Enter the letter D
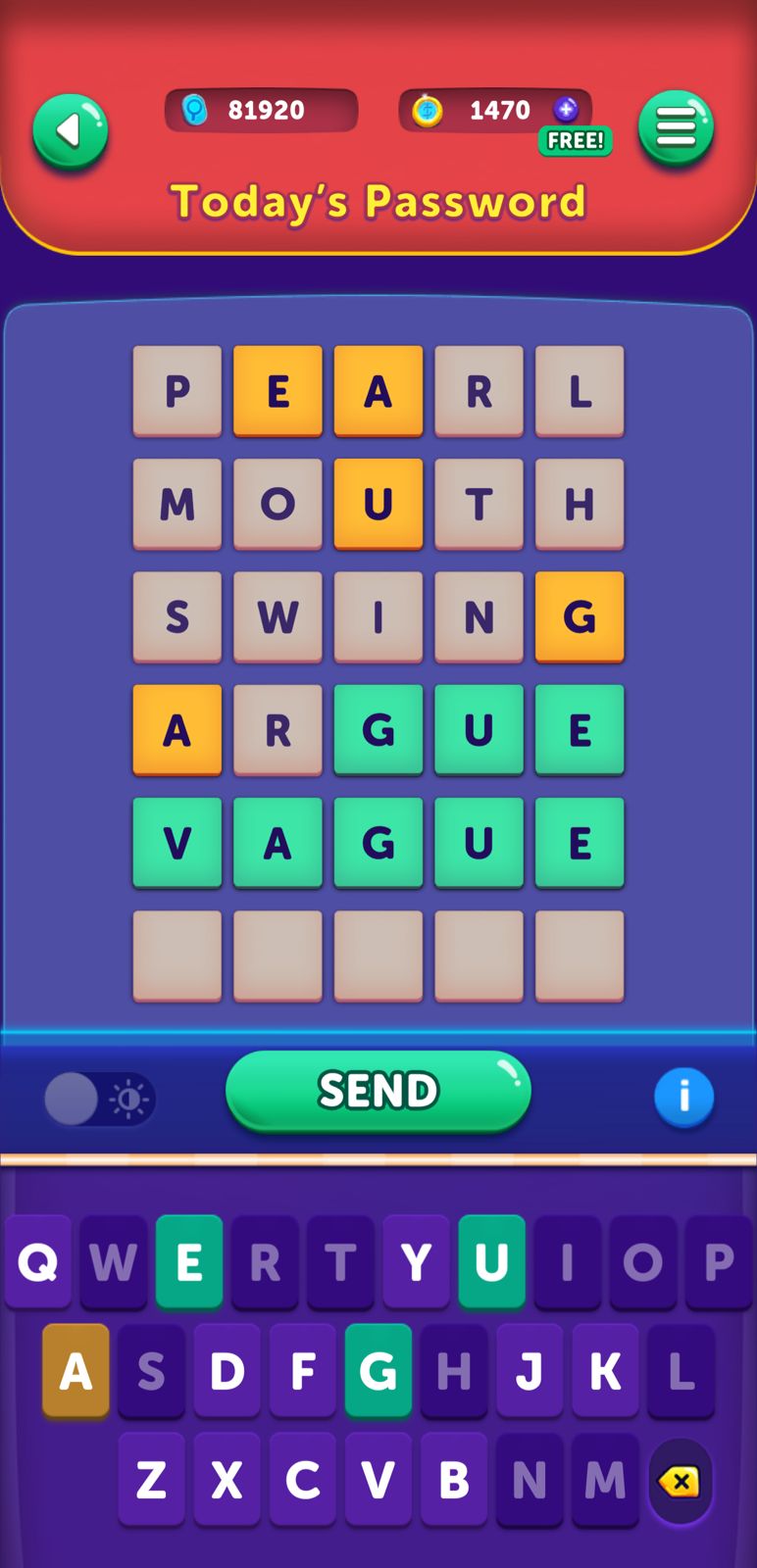The width and height of the screenshot is (757, 1568). coord(227,1371)
